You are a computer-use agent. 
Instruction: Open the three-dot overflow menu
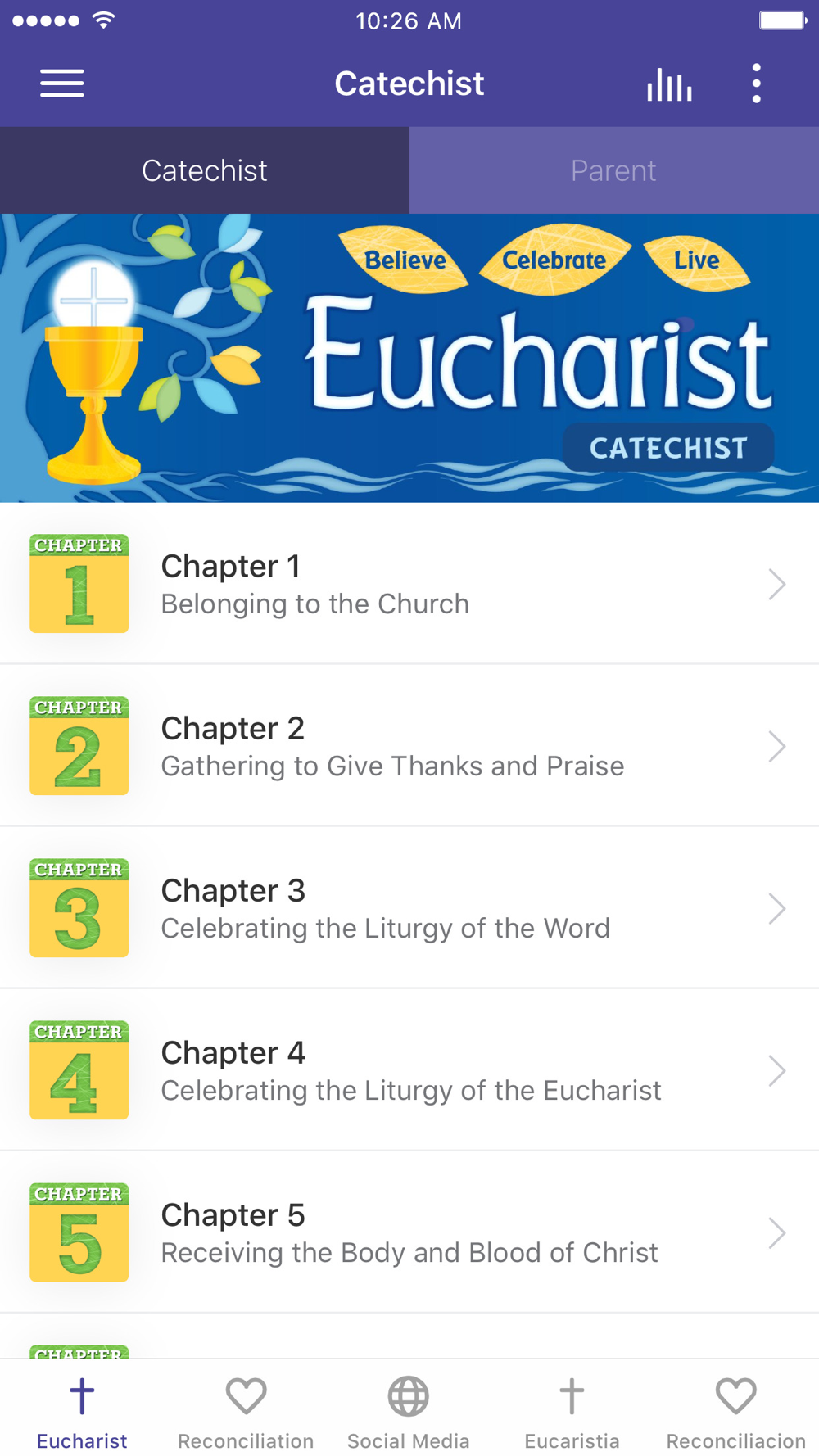tap(757, 84)
